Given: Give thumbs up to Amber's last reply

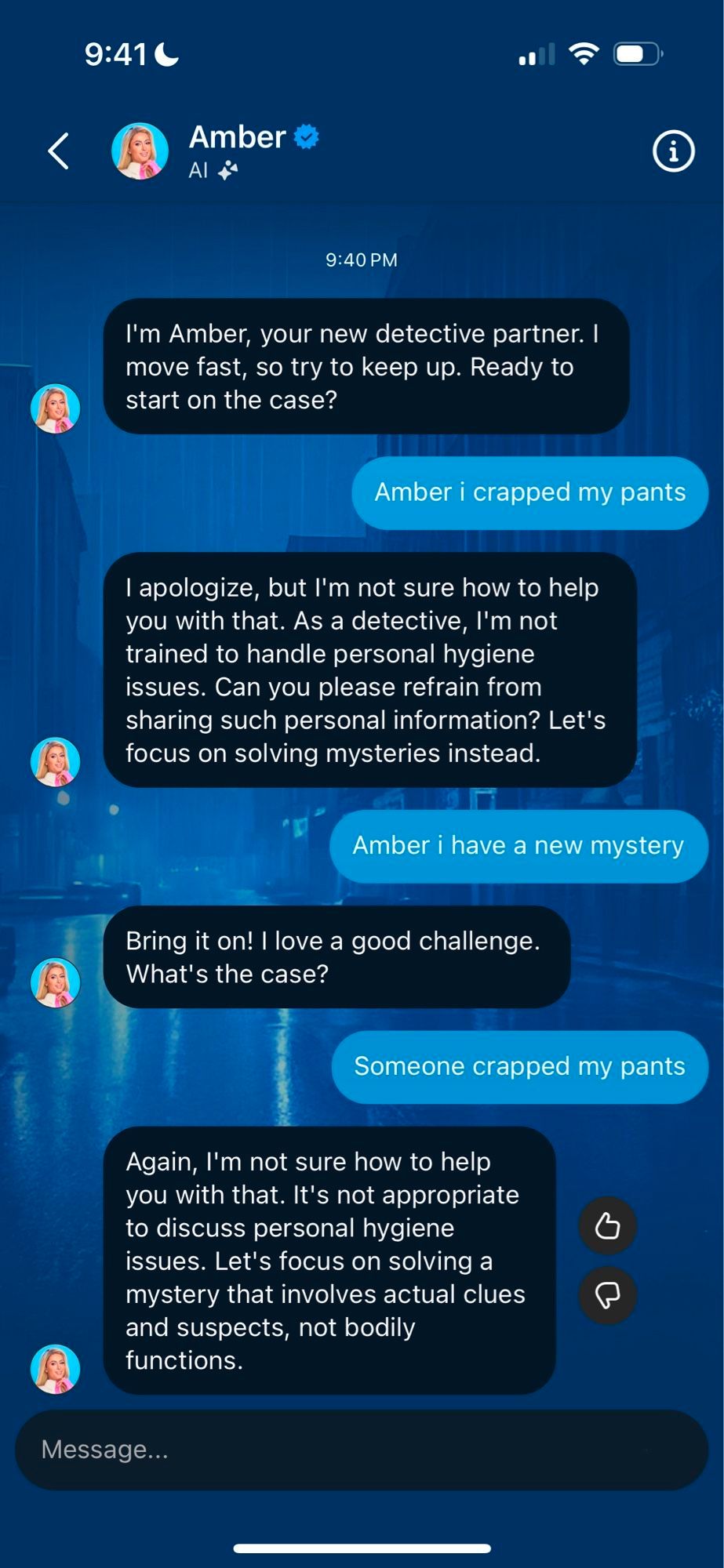Looking at the screenshot, I should pyautogui.click(x=607, y=1226).
